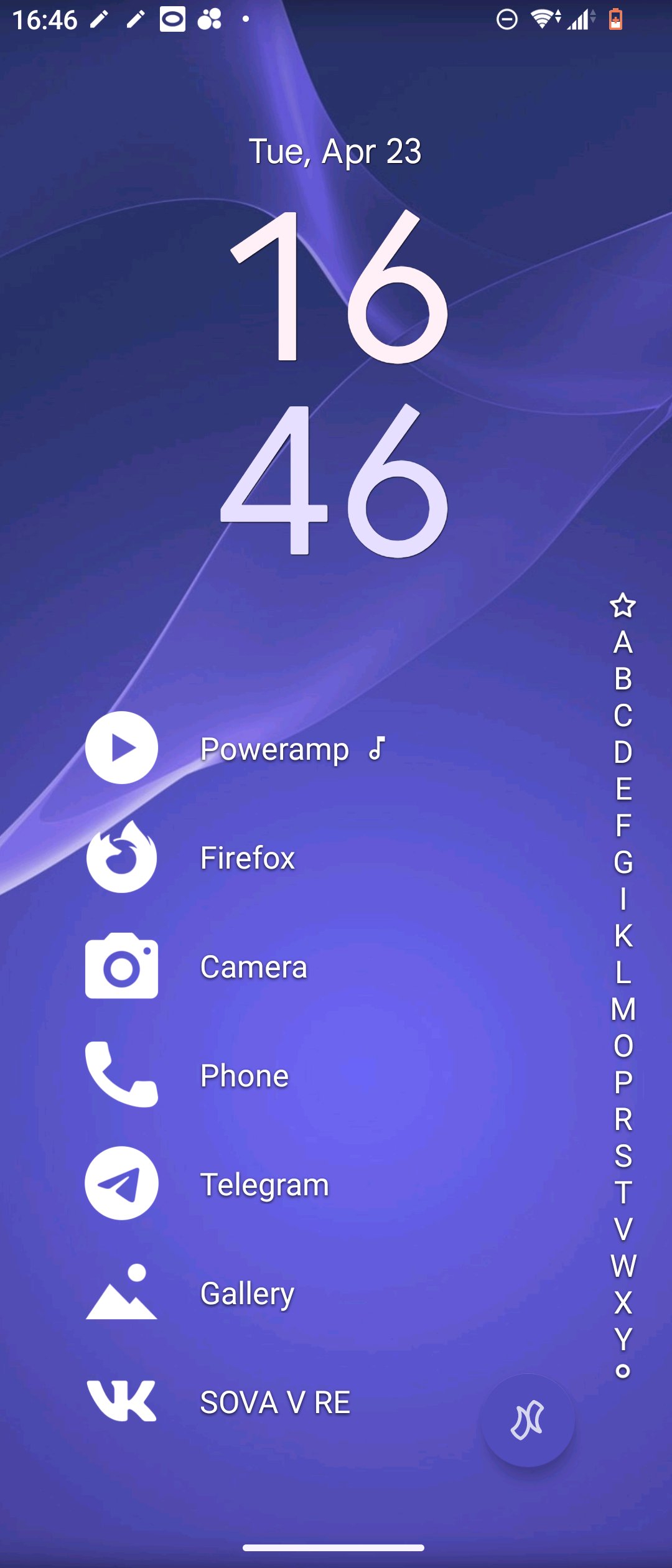This screenshot has height=1568, width=672.
Task: Jump to apps starting with Y
Action: (623, 1338)
